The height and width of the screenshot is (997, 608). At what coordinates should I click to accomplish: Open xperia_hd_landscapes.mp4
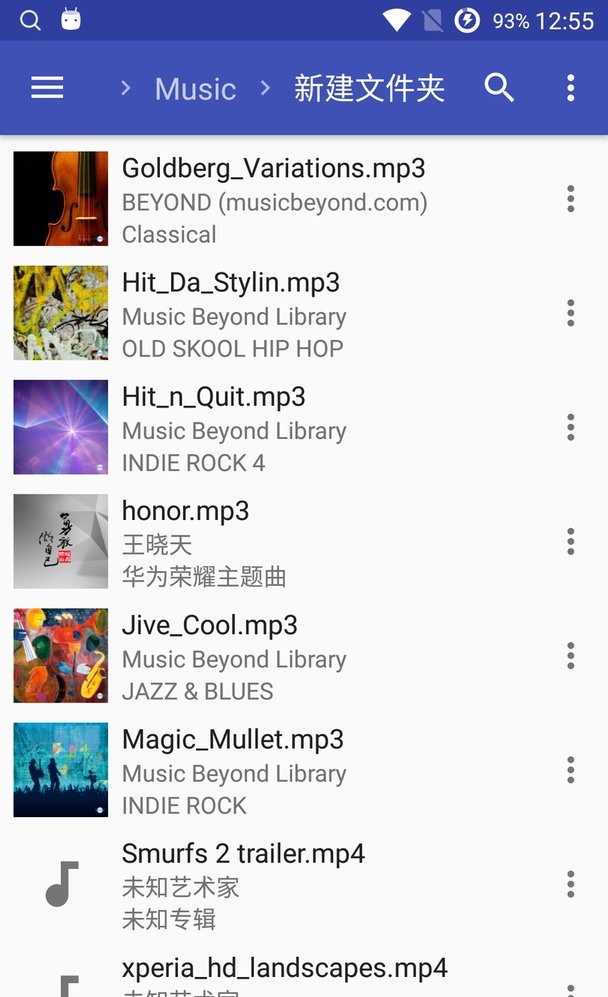(284, 968)
